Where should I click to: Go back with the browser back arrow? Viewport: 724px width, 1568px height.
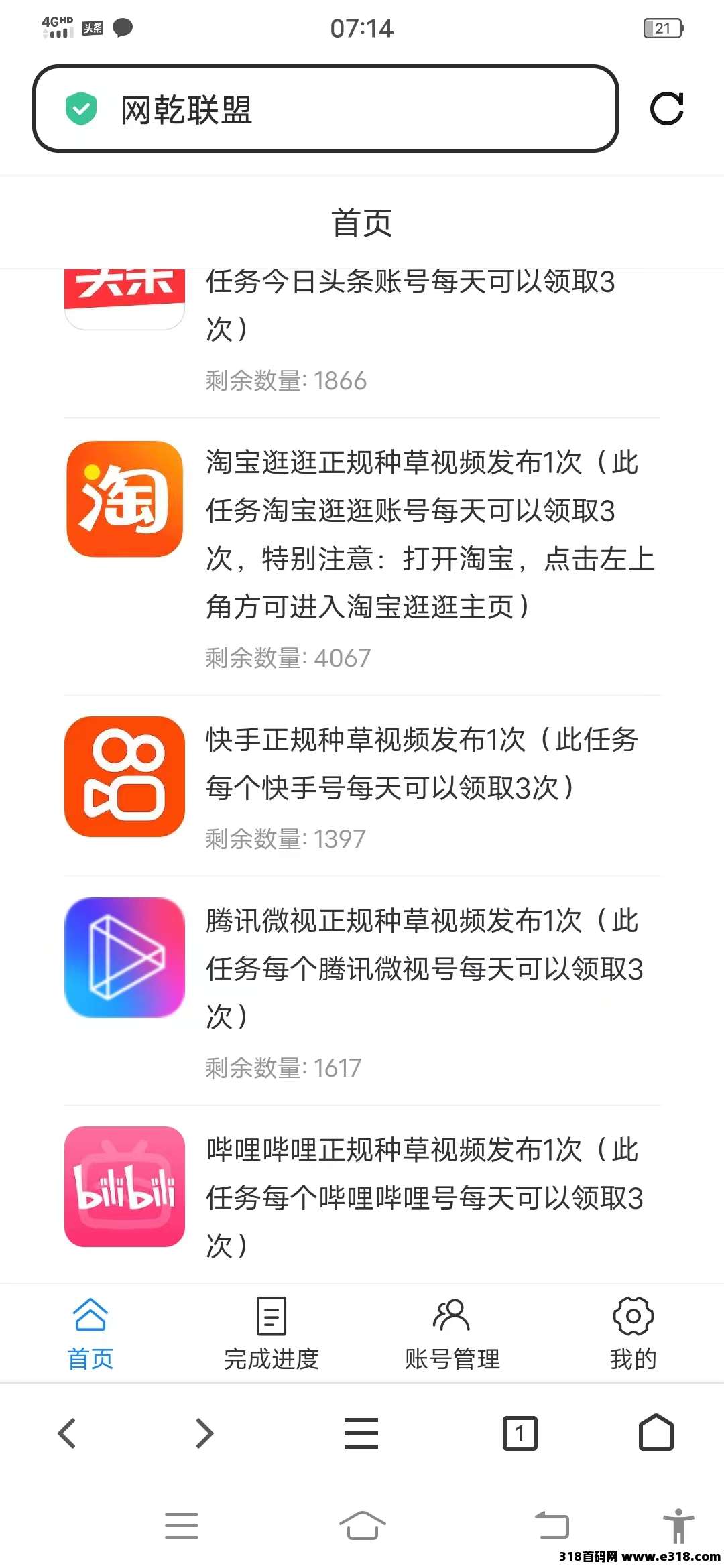pos(67,1433)
